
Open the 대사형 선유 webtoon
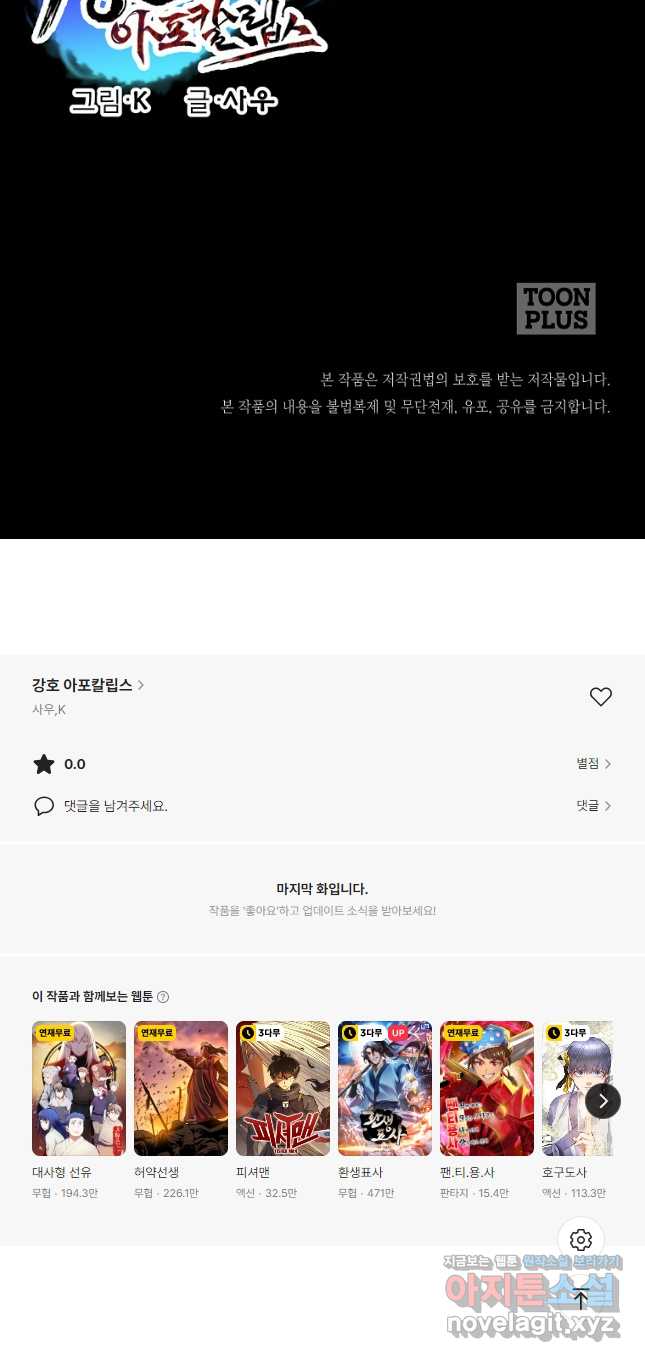click(79, 1088)
